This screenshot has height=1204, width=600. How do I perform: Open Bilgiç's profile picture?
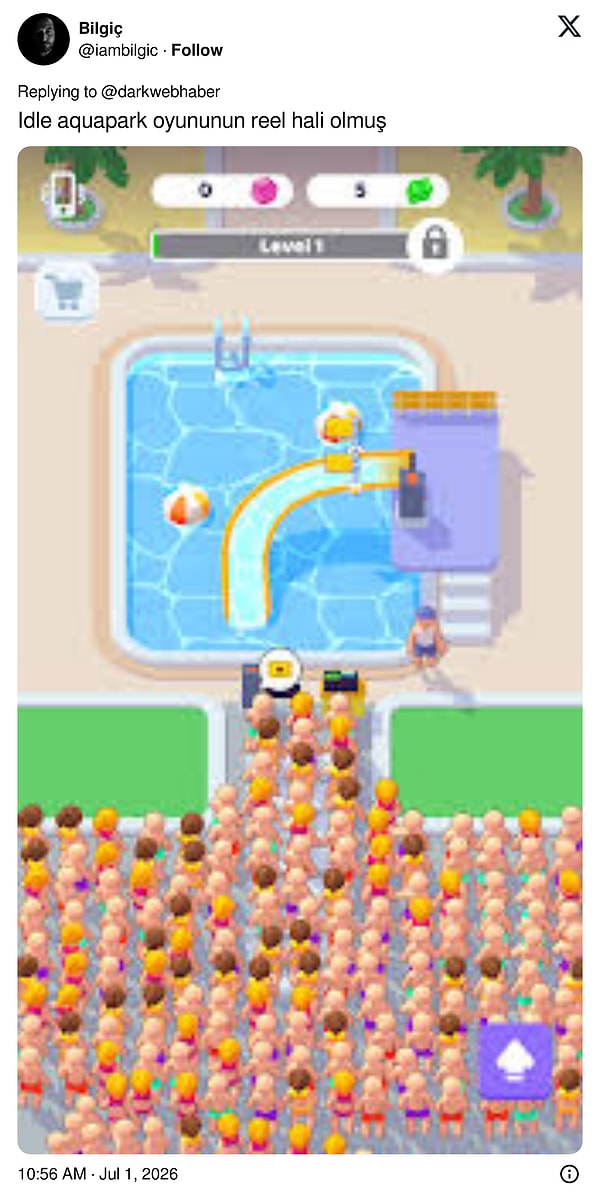coord(43,39)
